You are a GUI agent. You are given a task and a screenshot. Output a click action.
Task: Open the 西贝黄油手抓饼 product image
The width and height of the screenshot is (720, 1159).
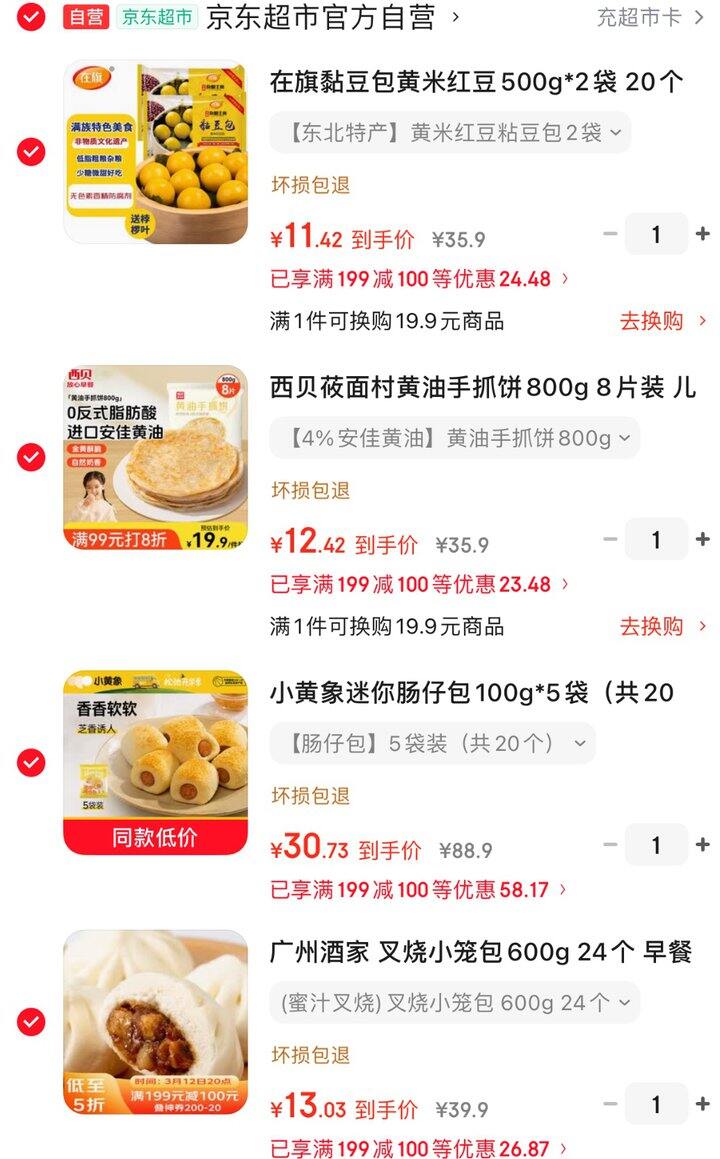155,457
